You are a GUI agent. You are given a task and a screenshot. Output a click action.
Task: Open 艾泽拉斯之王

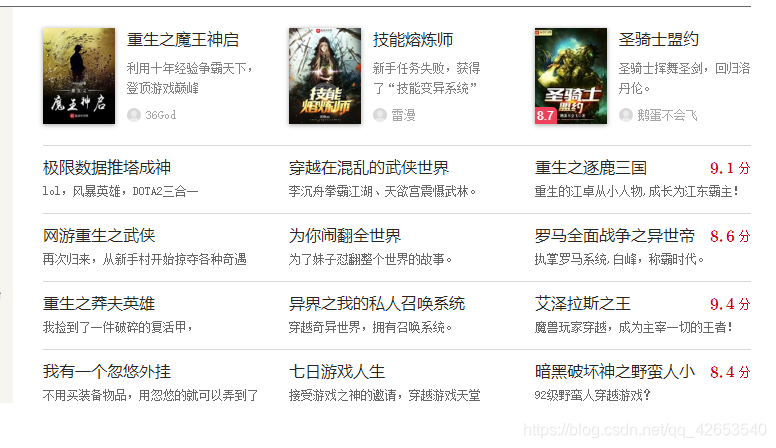583,303
